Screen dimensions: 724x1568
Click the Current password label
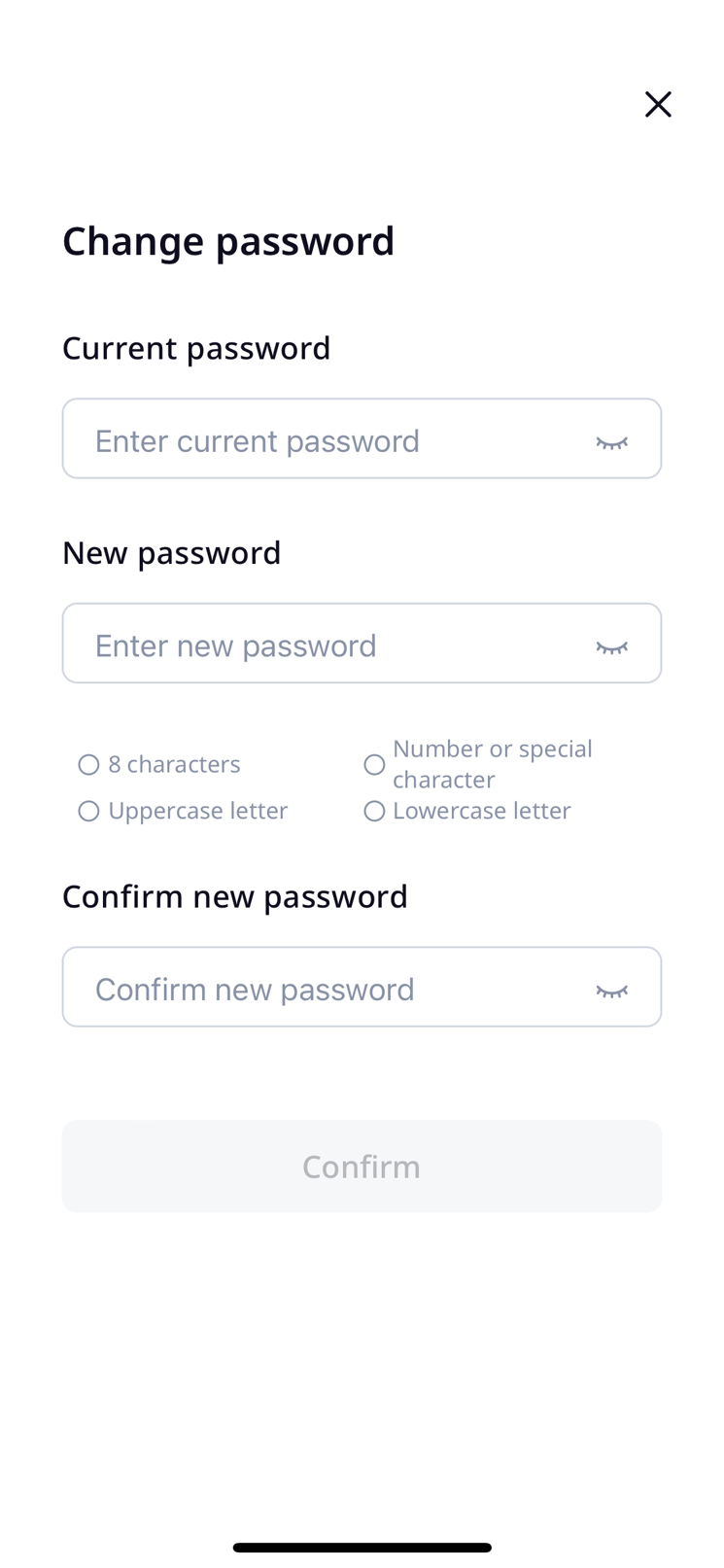click(x=196, y=348)
